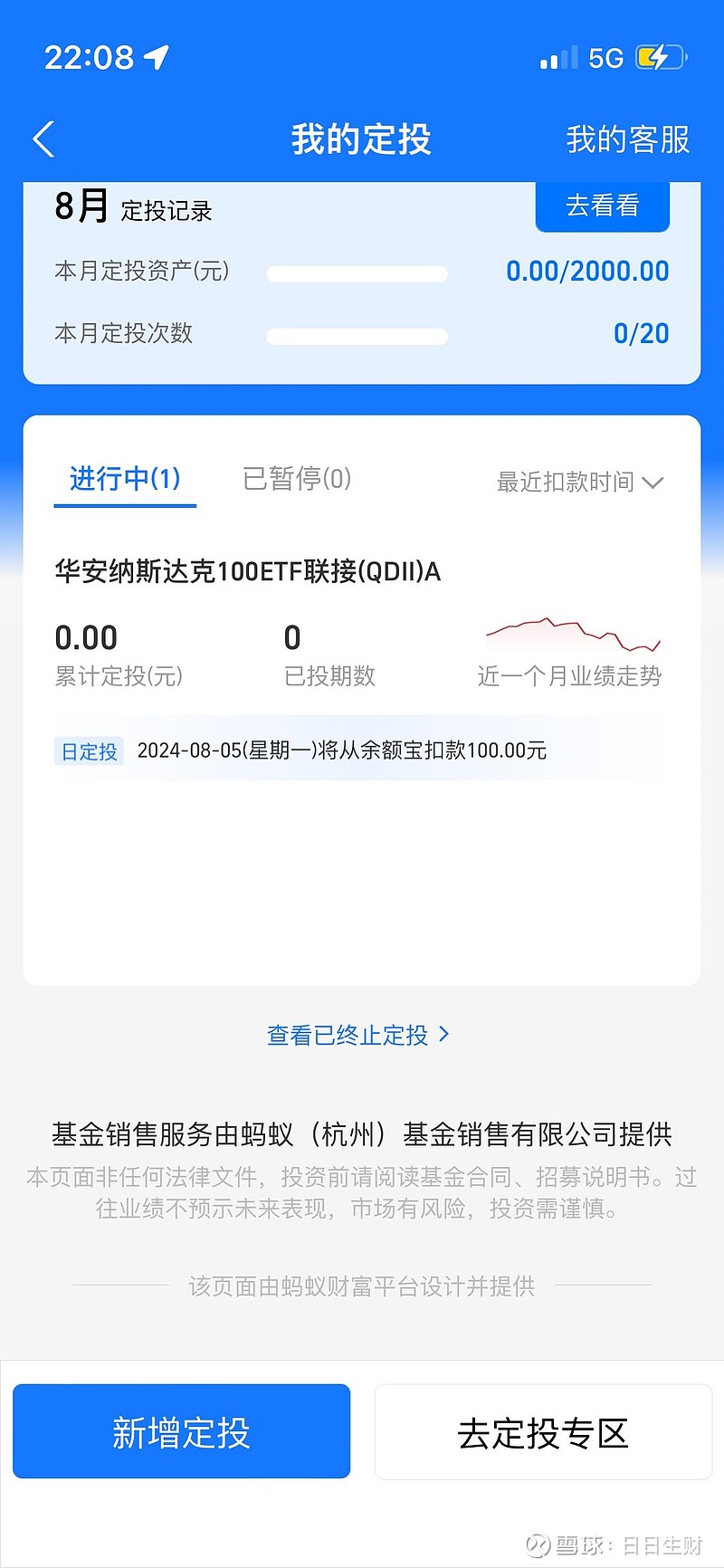
Task: Tap the back arrow to return
Action: pyautogui.click(x=43, y=139)
